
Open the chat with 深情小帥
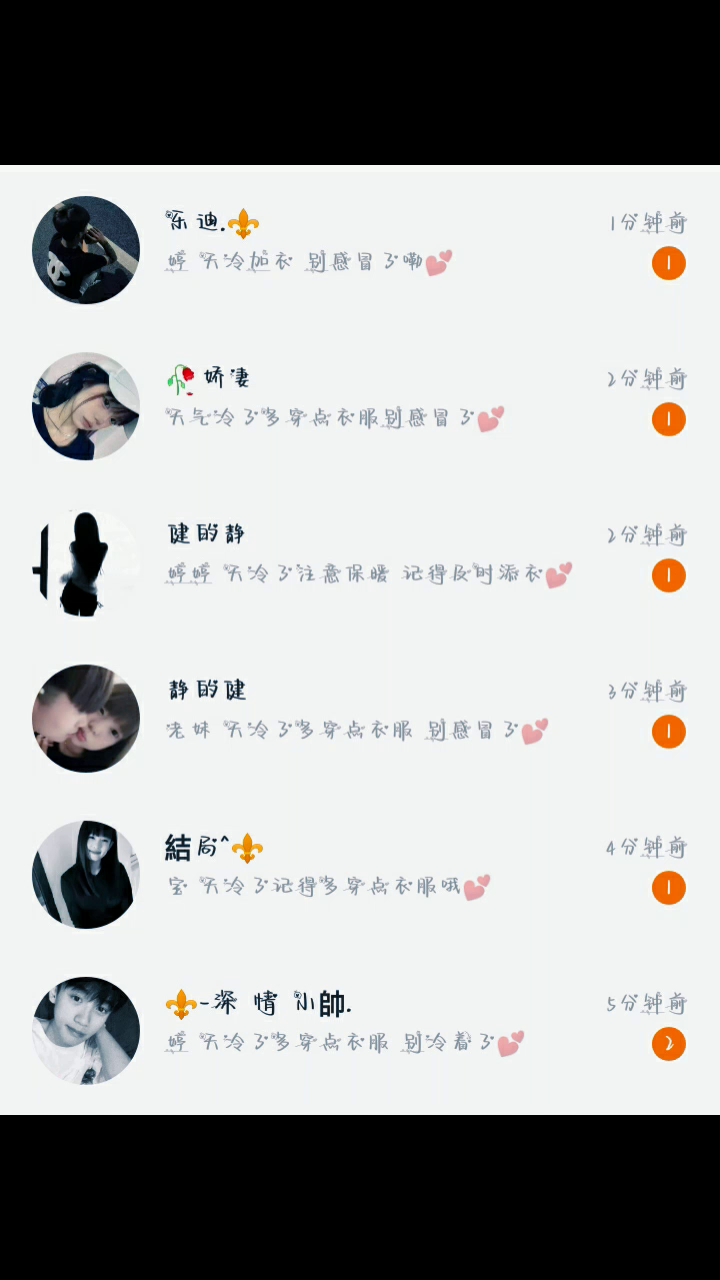point(360,1024)
